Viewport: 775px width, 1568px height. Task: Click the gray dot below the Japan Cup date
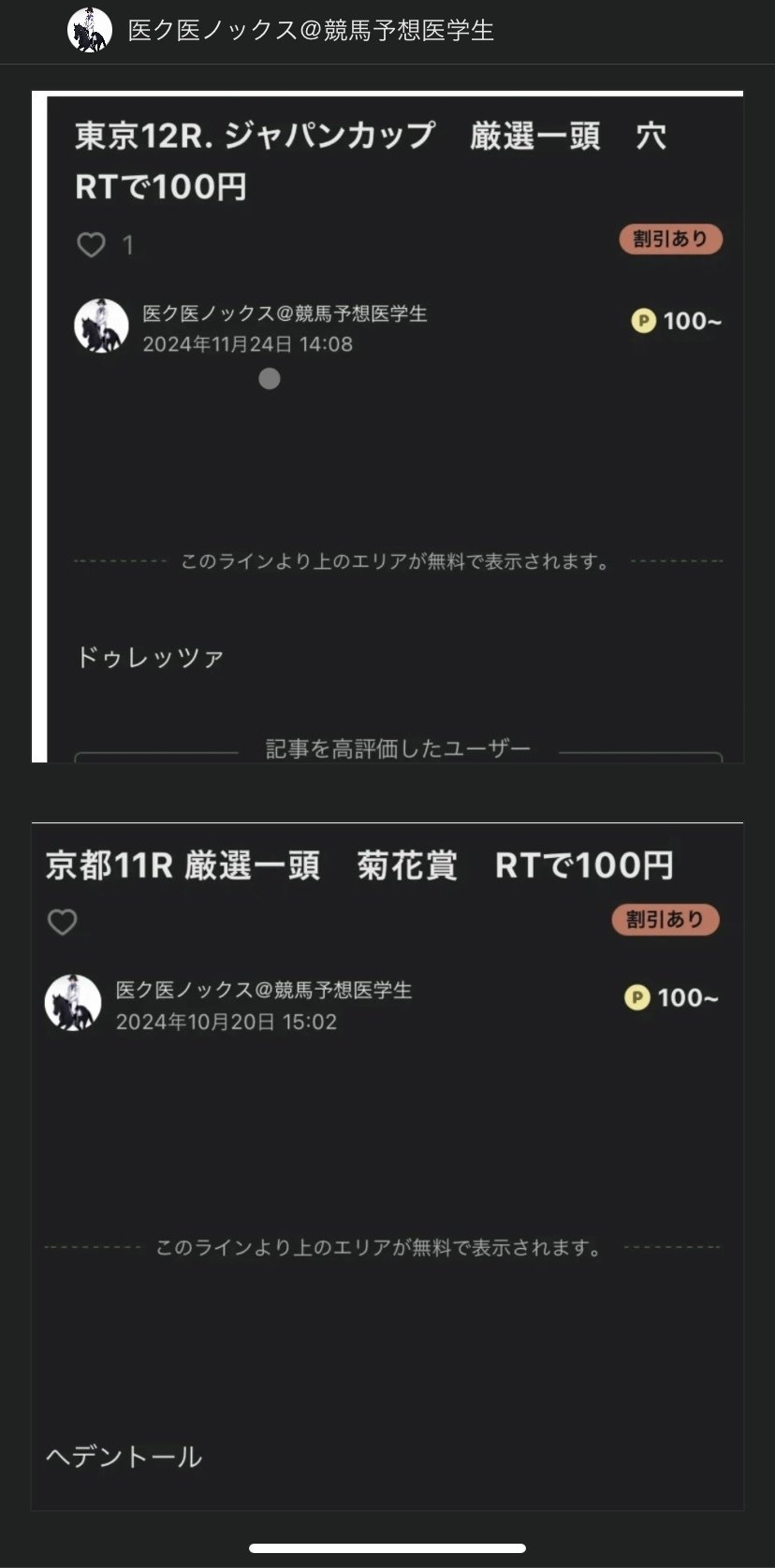pos(270,380)
